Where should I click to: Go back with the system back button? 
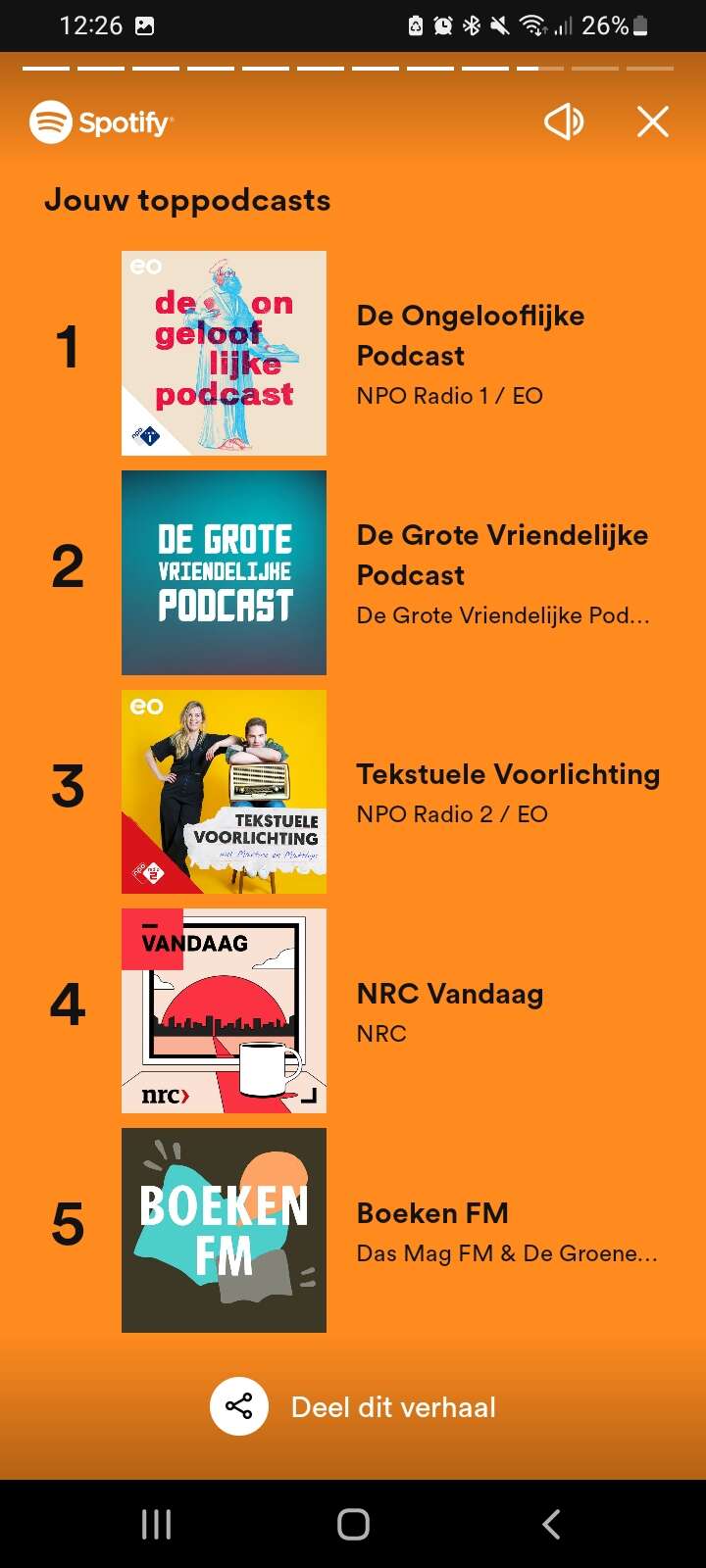coord(551,1524)
